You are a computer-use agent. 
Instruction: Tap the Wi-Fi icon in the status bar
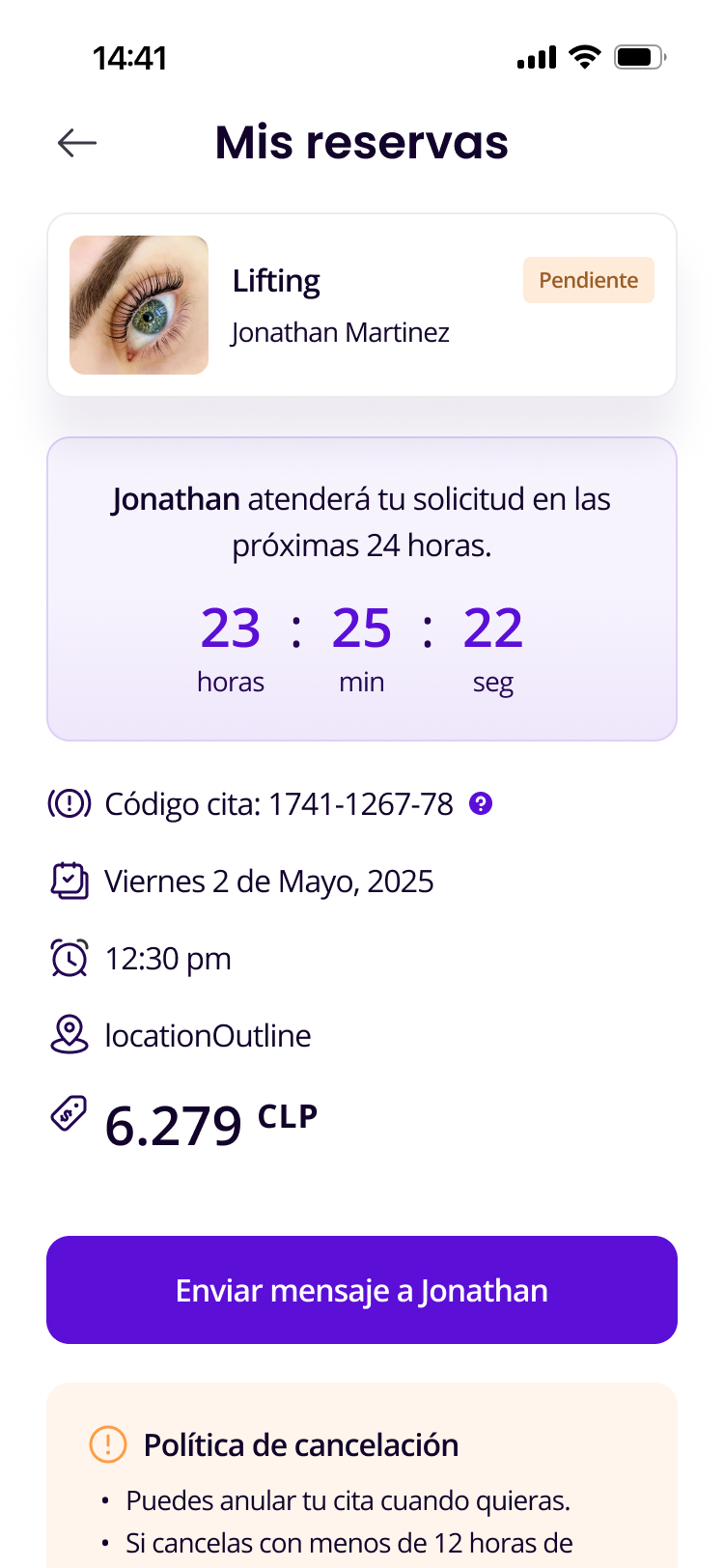582,57
